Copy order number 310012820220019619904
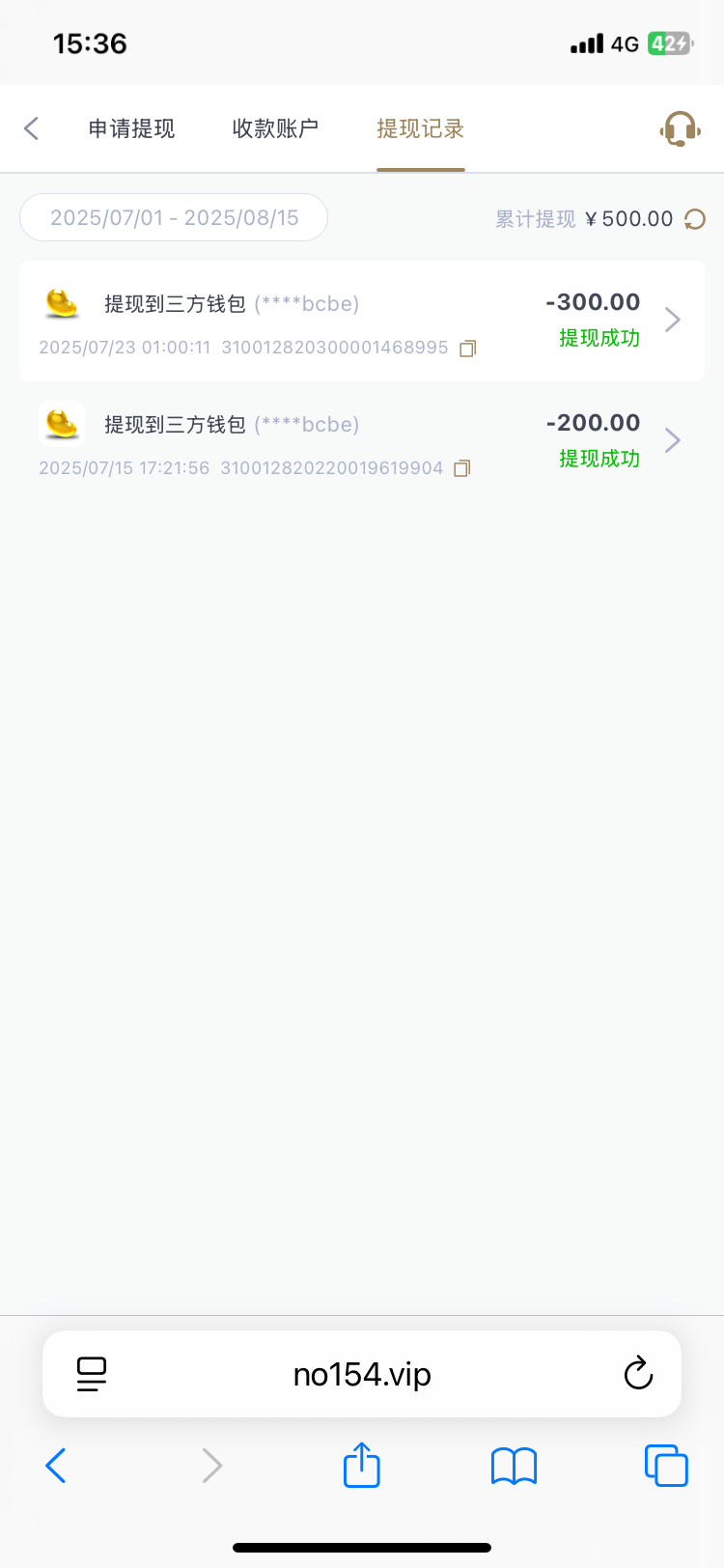Image resolution: width=724 pixels, height=1568 pixels. (462, 469)
